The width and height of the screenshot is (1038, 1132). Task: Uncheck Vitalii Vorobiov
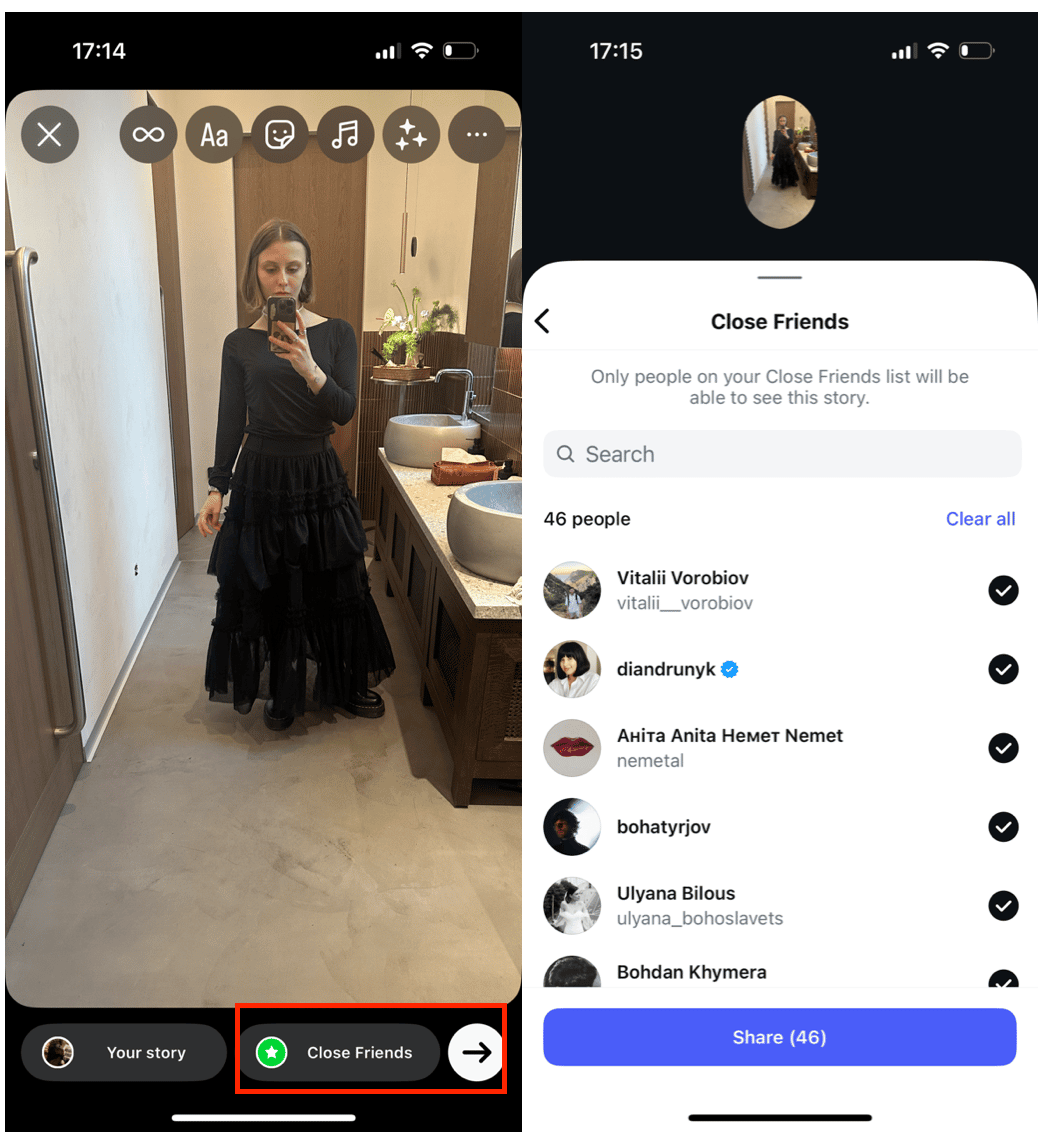pyautogui.click(x=1003, y=590)
